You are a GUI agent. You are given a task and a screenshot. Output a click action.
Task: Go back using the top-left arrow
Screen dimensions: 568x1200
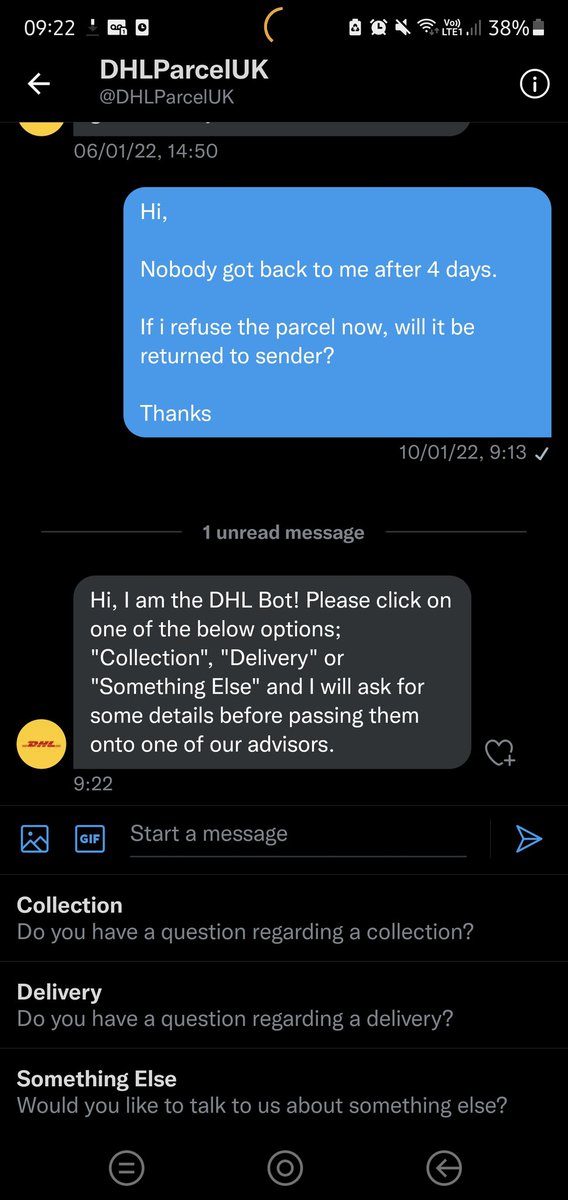pyautogui.click(x=38, y=85)
